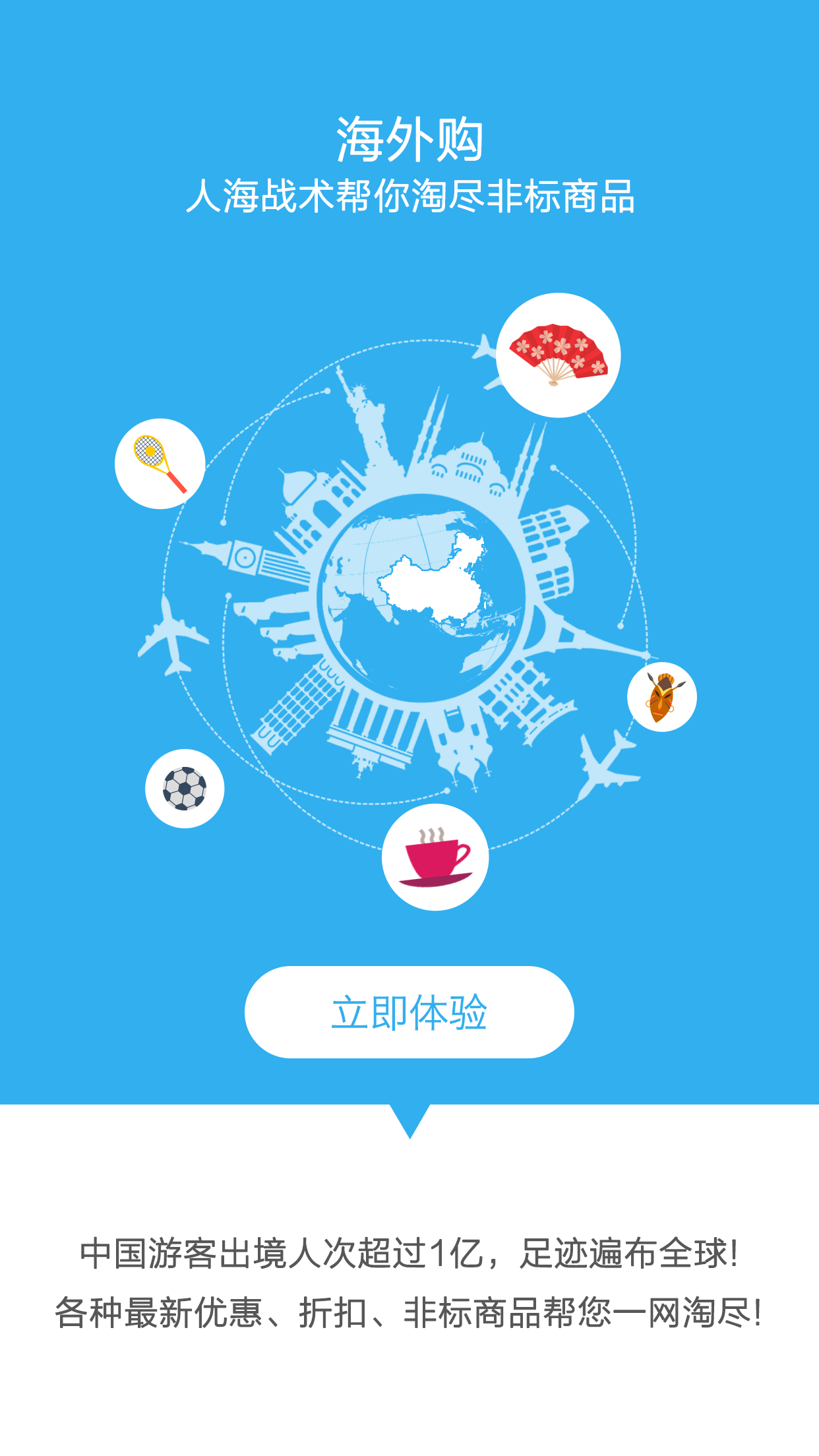Tap the 立即体验 button
The width and height of the screenshot is (819, 1456).
(x=409, y=1012)
